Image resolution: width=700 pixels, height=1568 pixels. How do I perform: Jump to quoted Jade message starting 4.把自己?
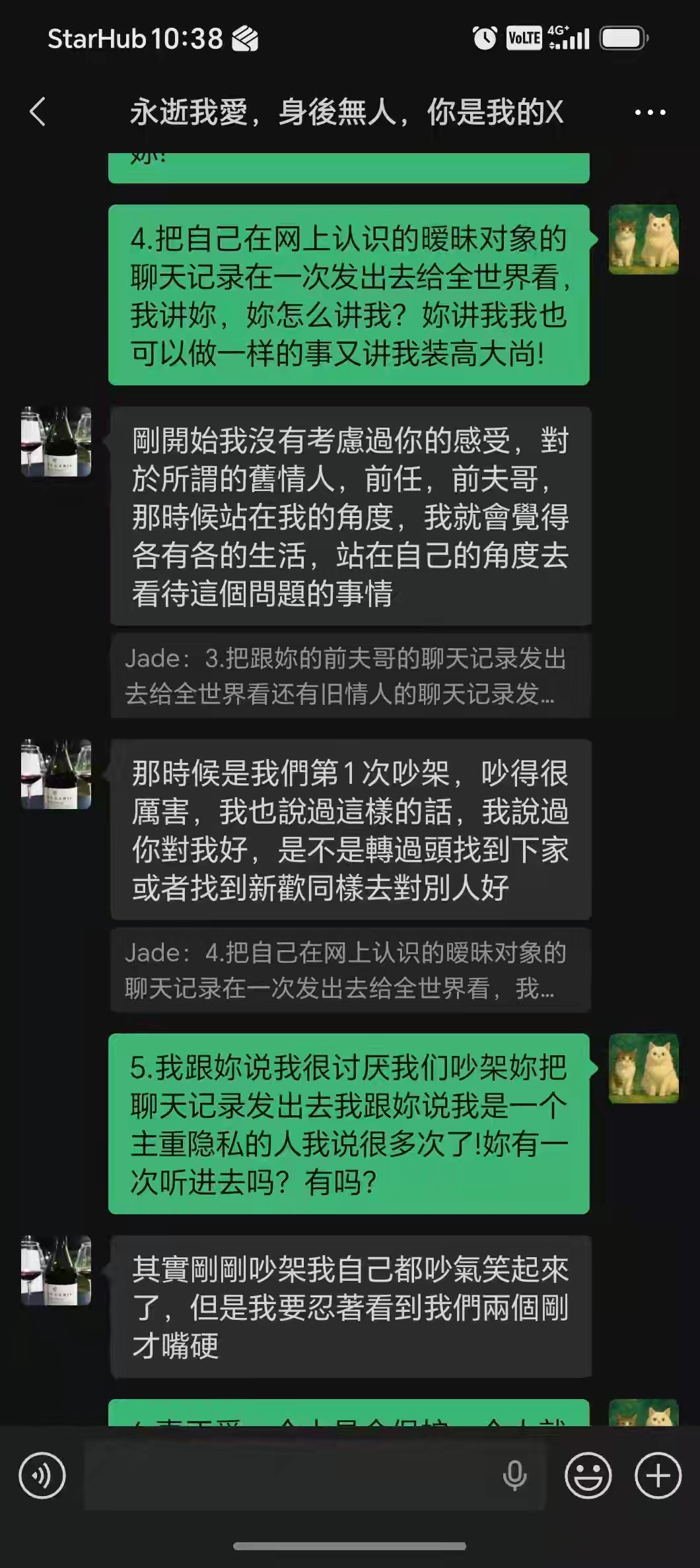pos(350,970)
